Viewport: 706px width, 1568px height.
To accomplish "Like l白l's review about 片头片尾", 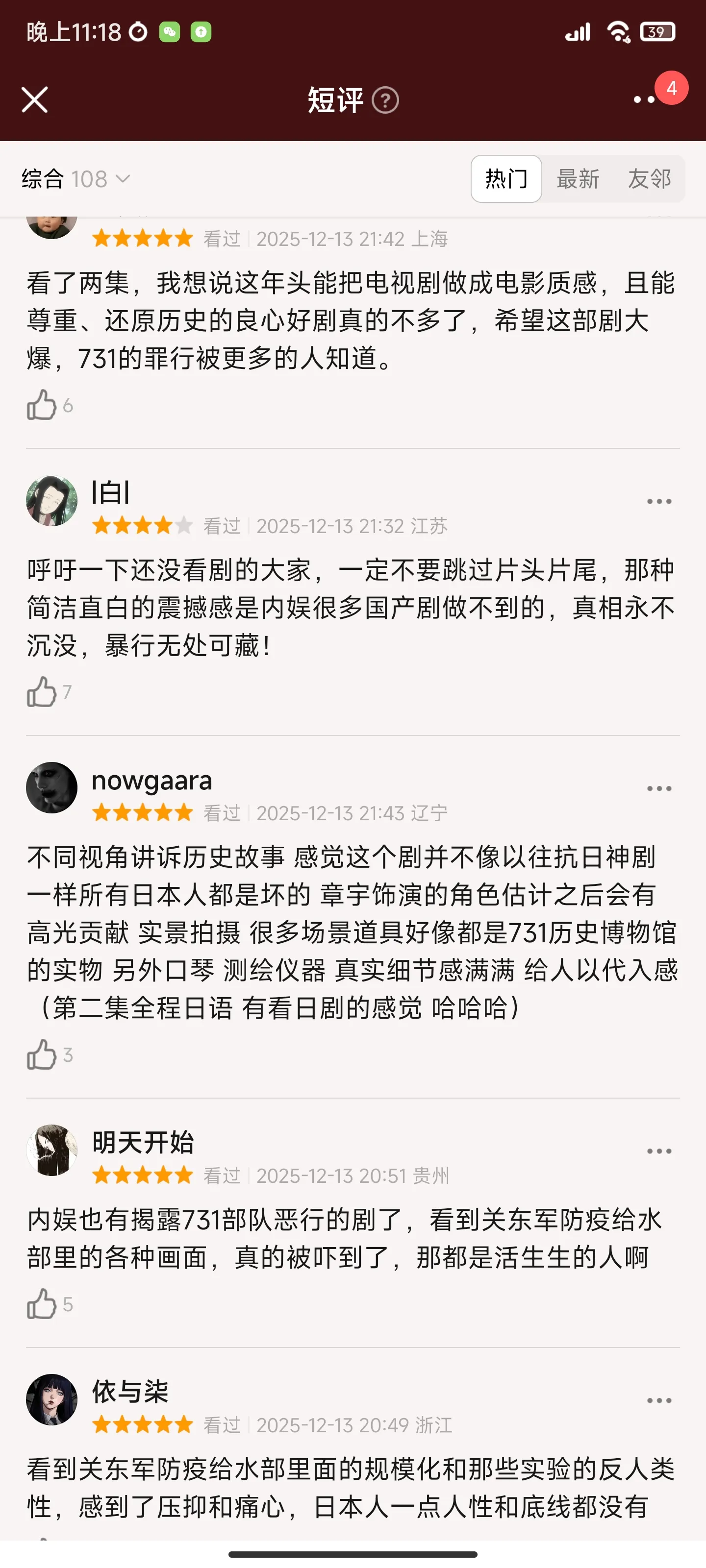I will pyautogui.click(x=41, y=692).
